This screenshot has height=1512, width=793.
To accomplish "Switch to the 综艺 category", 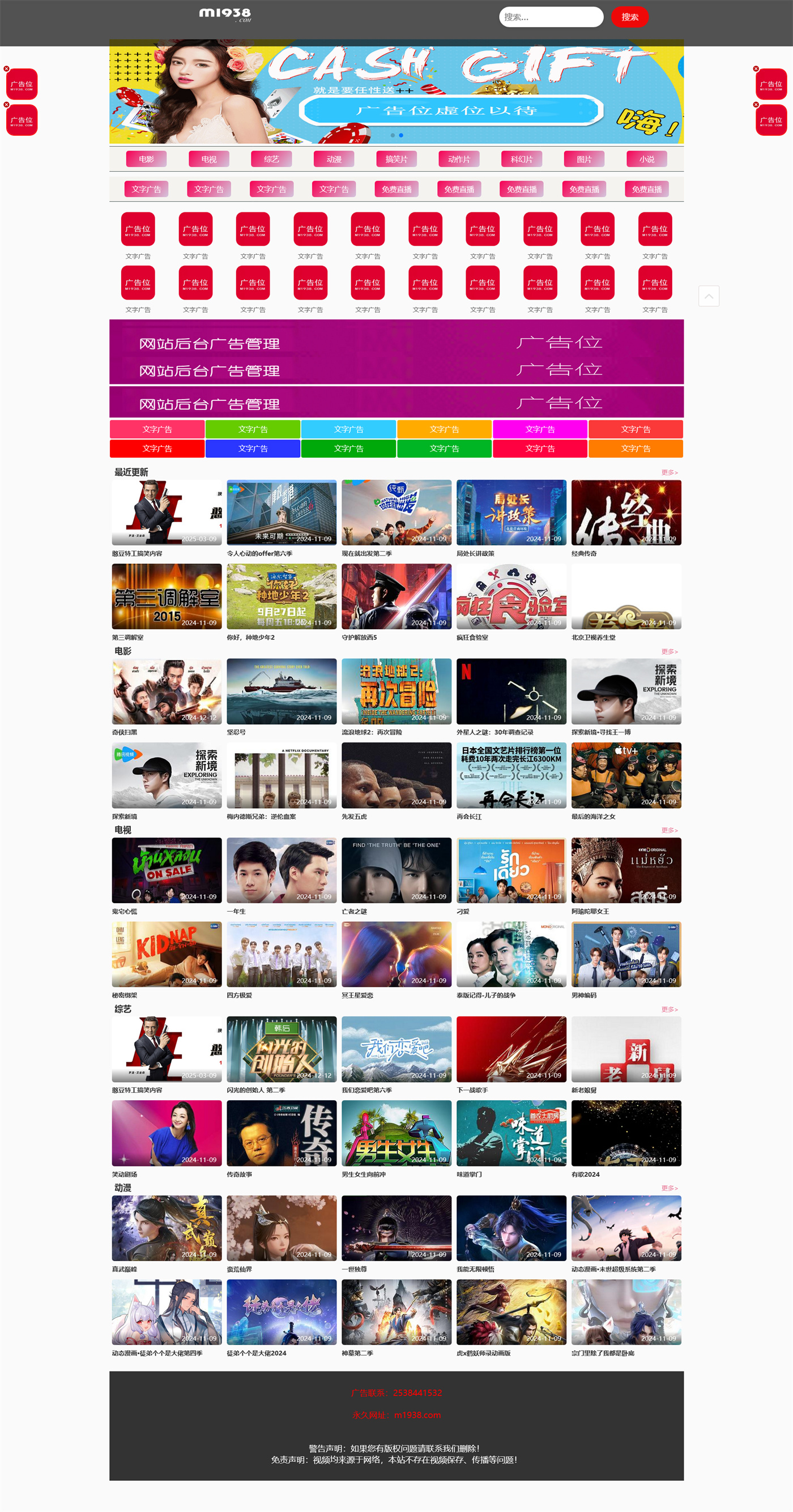I will click(271, 159).
